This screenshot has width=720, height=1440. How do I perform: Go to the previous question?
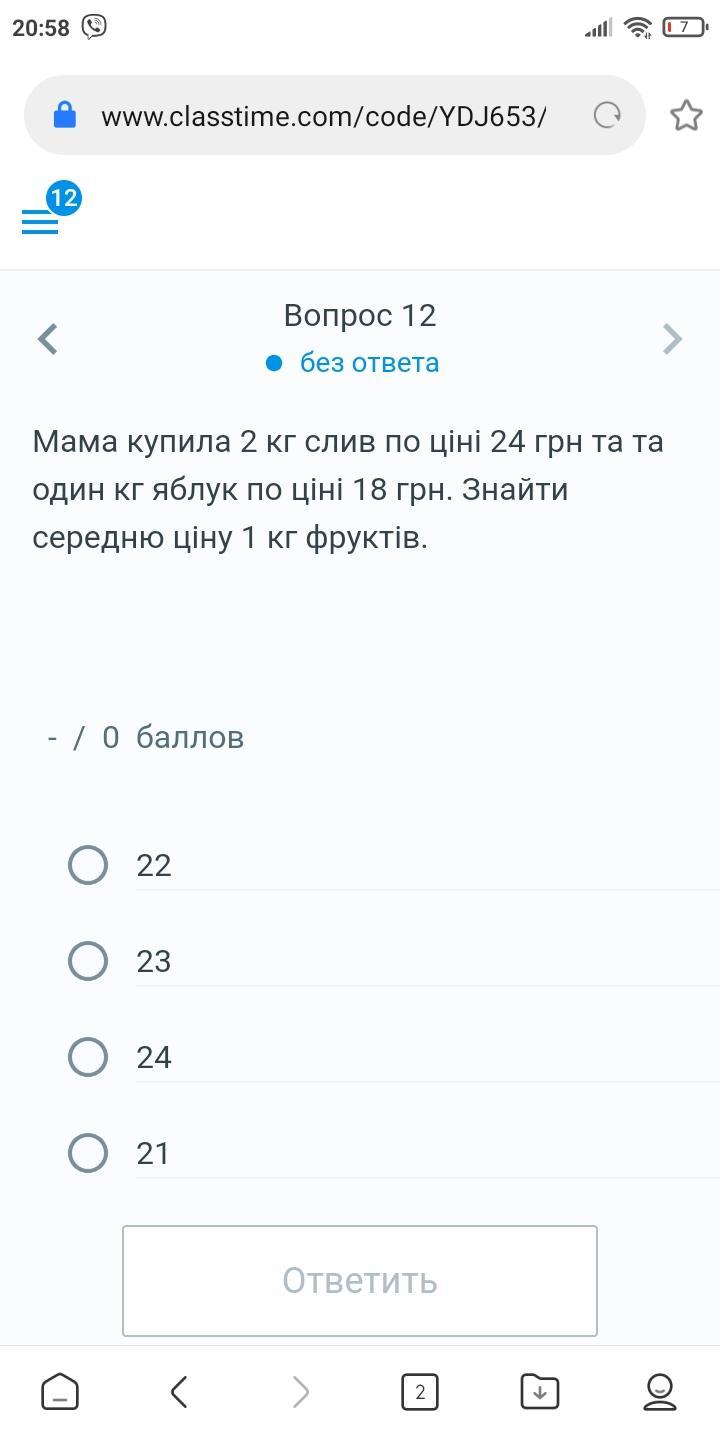pos(48,339)
